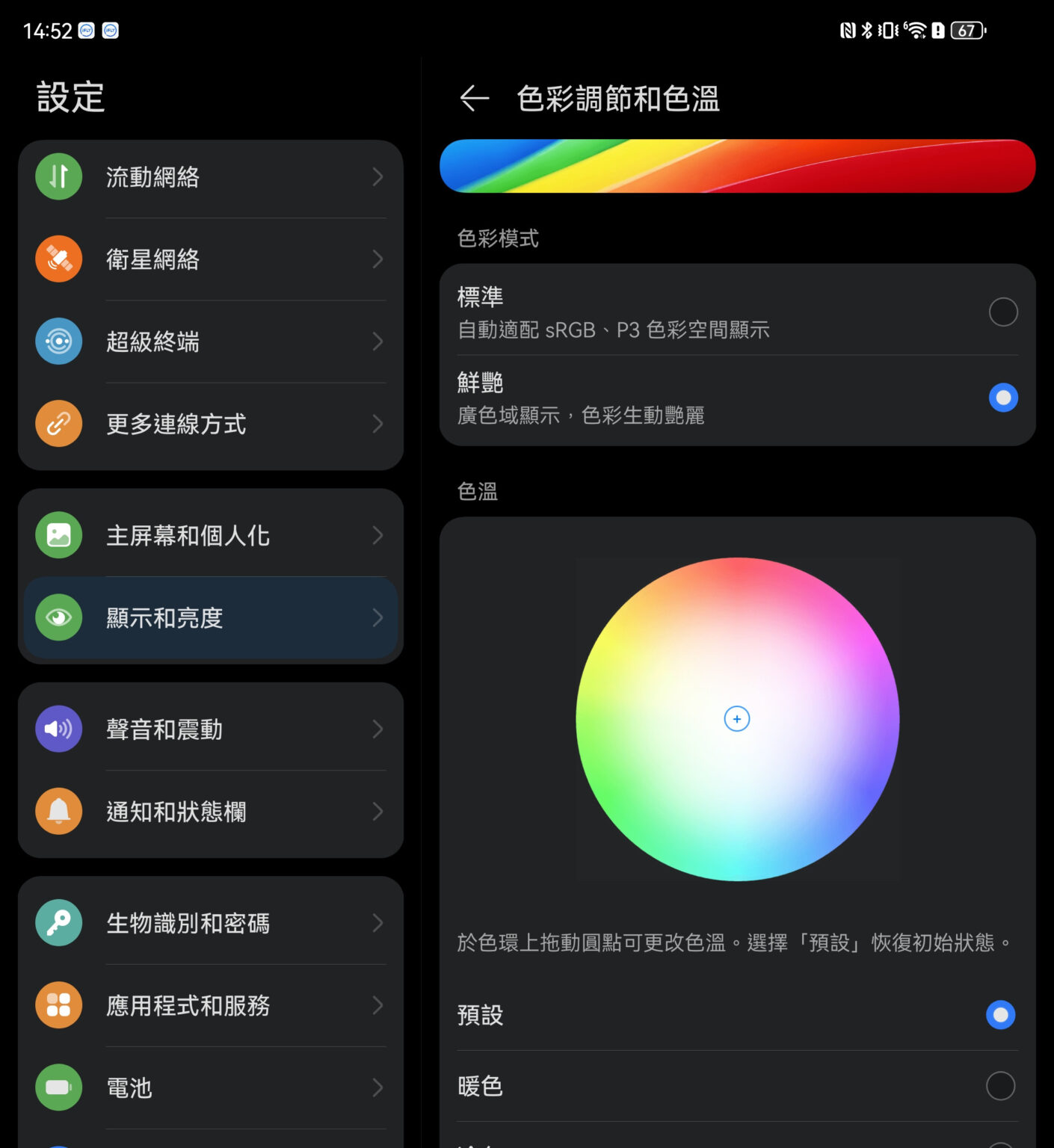Image resolution: width=1054 pixels, height=1148 pixels.
Task: Open 顯示和亮度 settings
Action: (211, 617)
